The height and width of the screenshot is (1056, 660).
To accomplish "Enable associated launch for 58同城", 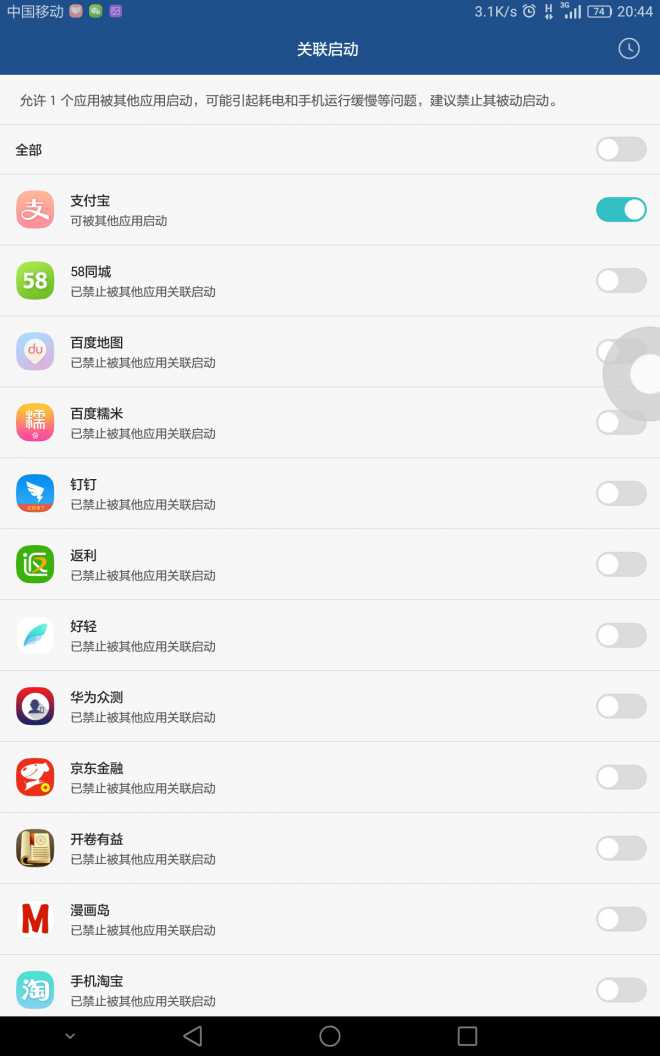I will (621, 280).
